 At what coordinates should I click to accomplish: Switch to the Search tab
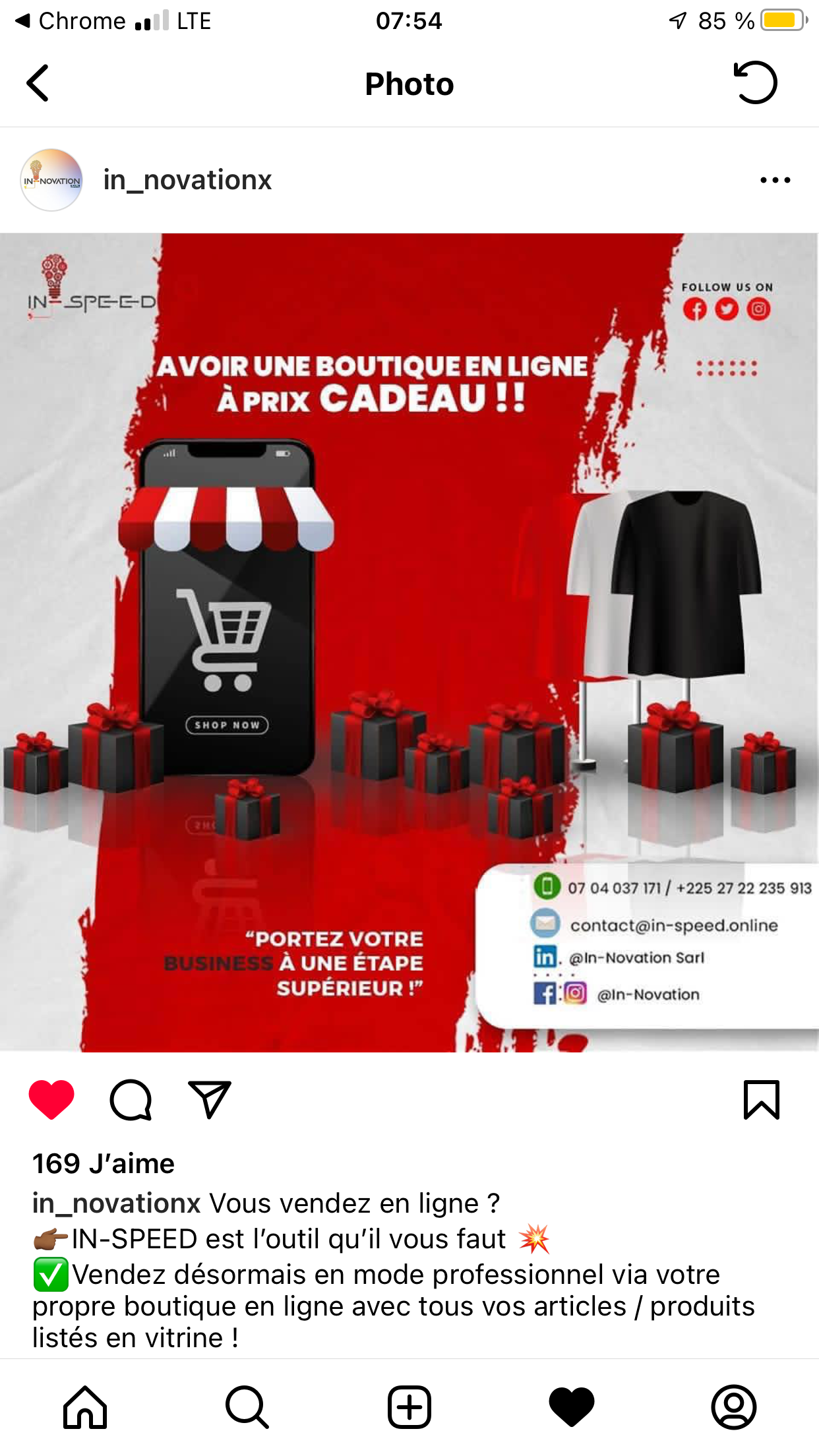click(x=247, y=1407)
